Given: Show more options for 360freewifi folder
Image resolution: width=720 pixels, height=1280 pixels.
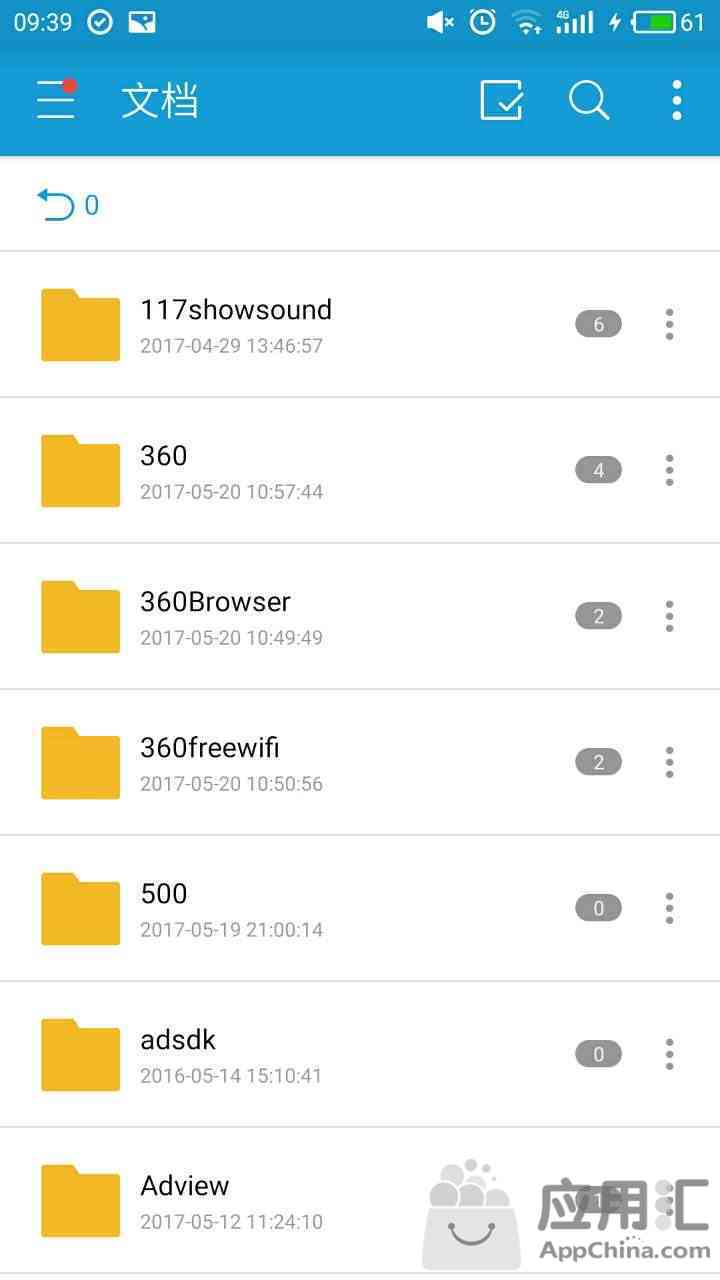Looking at the screenshot, I should coord(669,762).
